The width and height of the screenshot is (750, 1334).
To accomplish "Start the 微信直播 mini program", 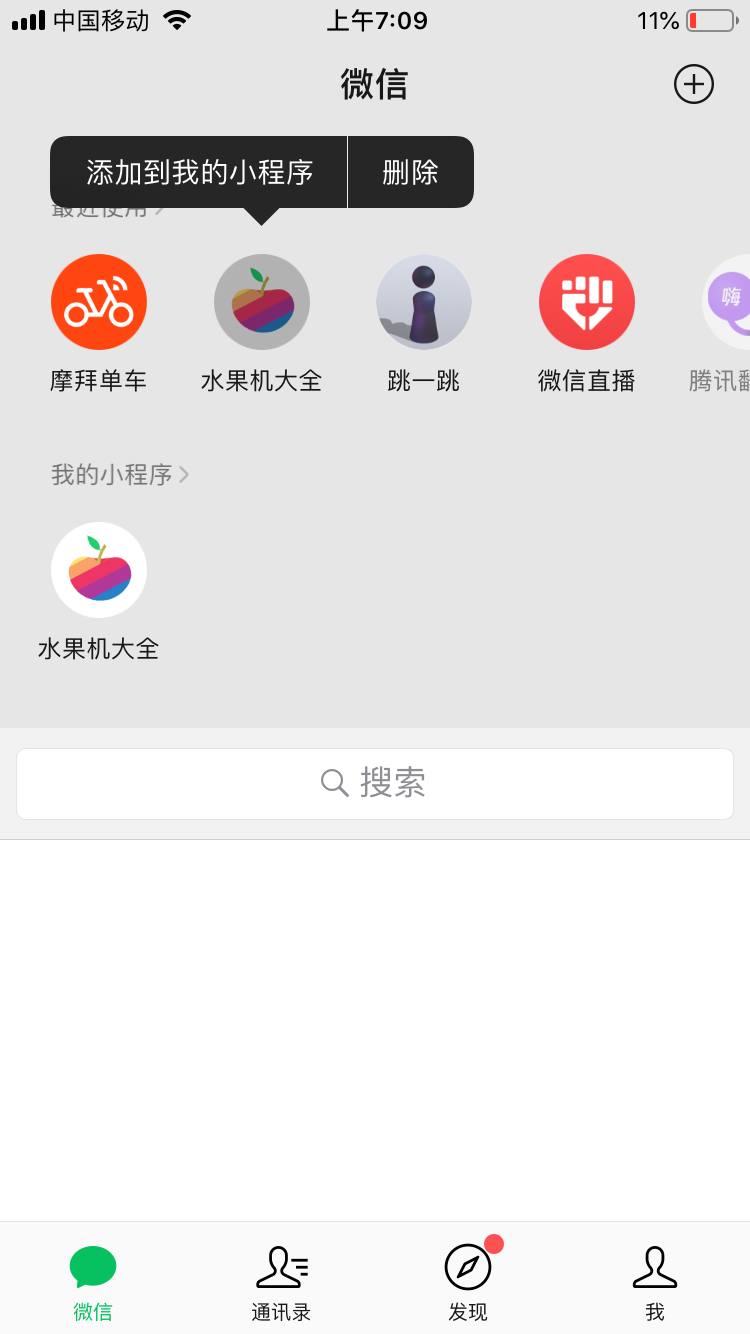I will [586, 301].
